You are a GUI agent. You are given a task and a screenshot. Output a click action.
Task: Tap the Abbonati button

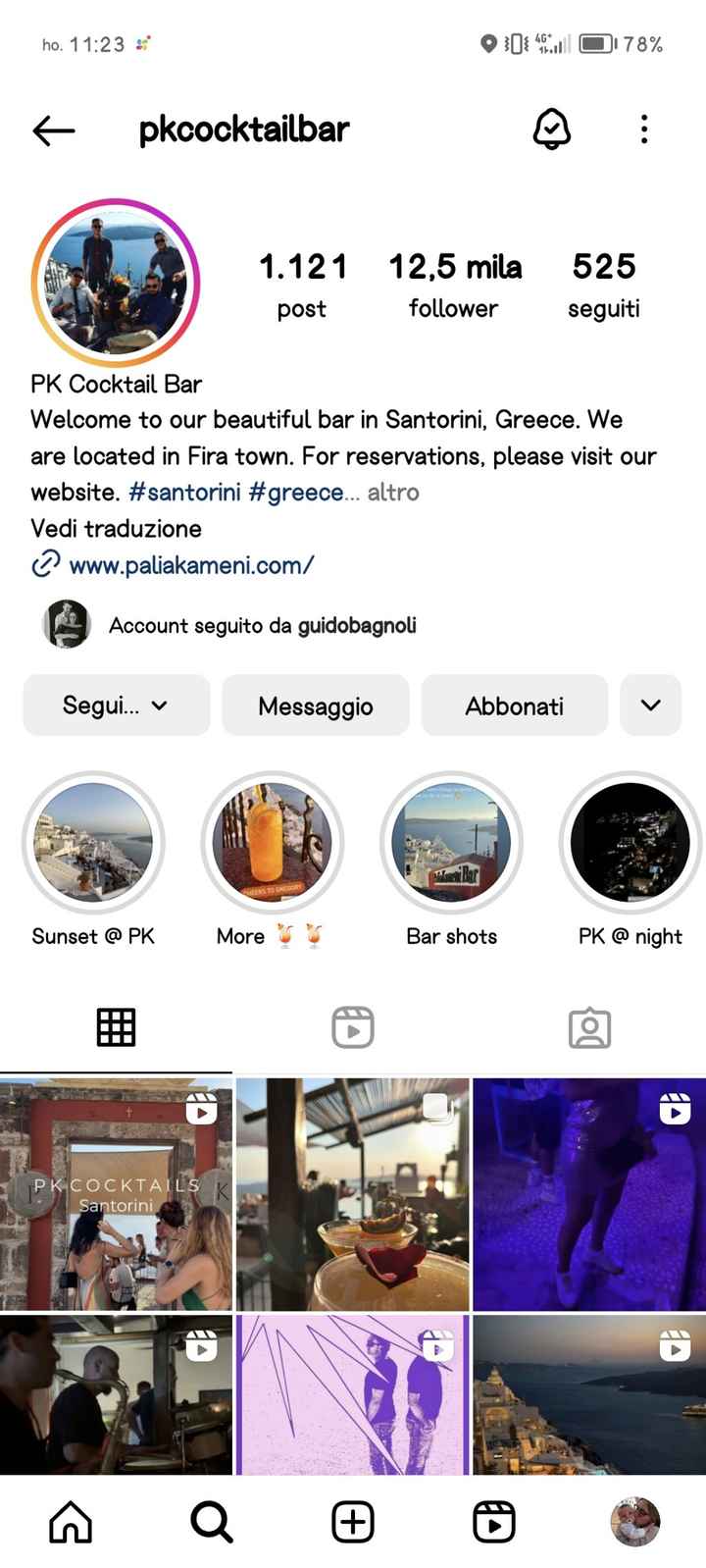click(x=514, y=706)
